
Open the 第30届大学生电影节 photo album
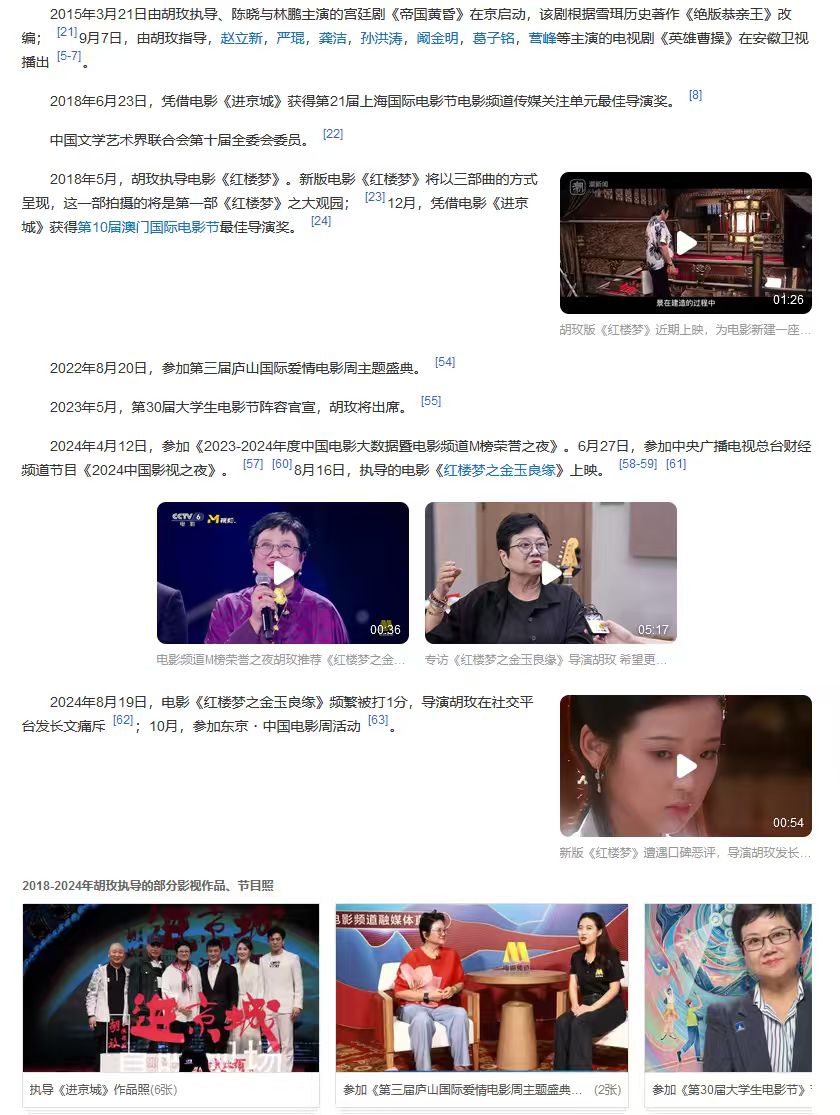(x=728, y=988)
